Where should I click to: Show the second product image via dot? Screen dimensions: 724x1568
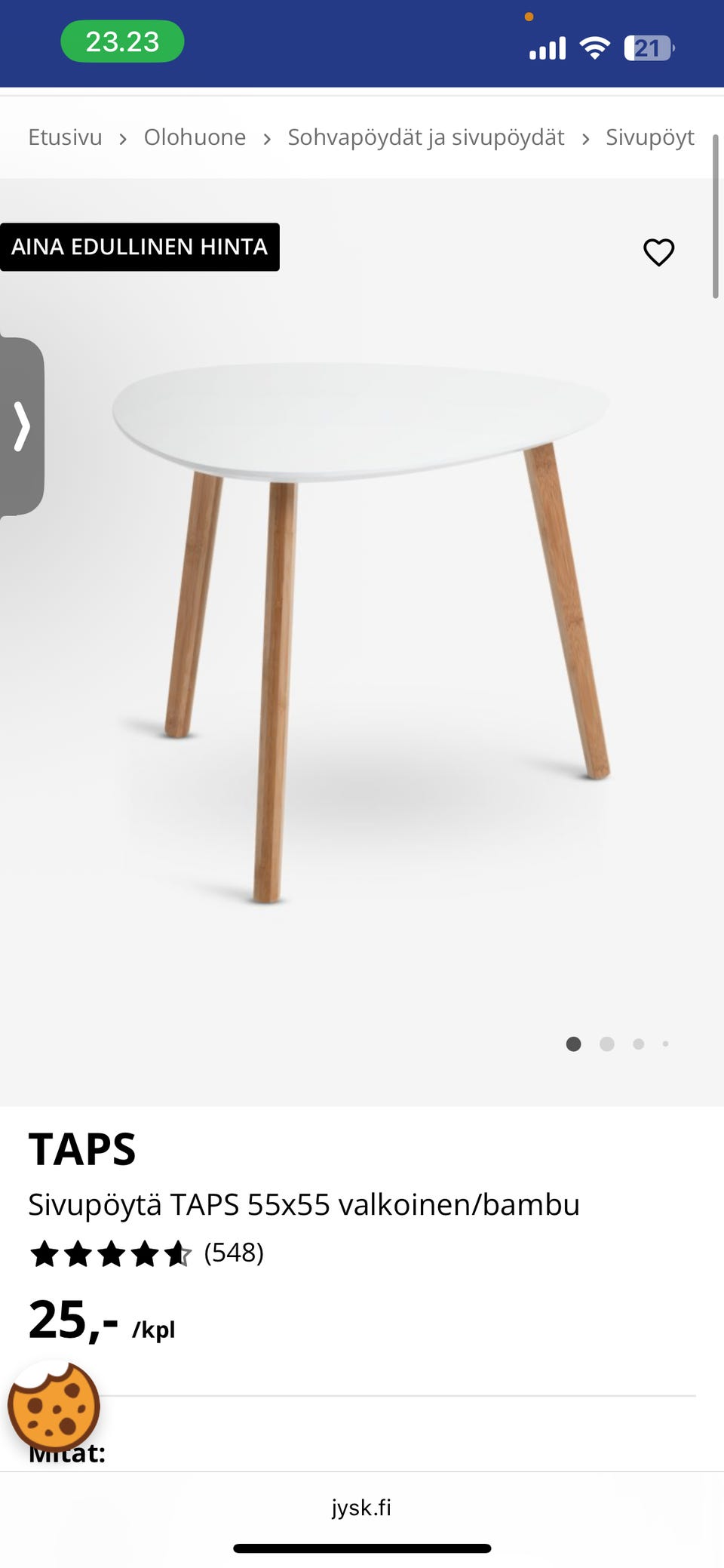point(606,1044)
